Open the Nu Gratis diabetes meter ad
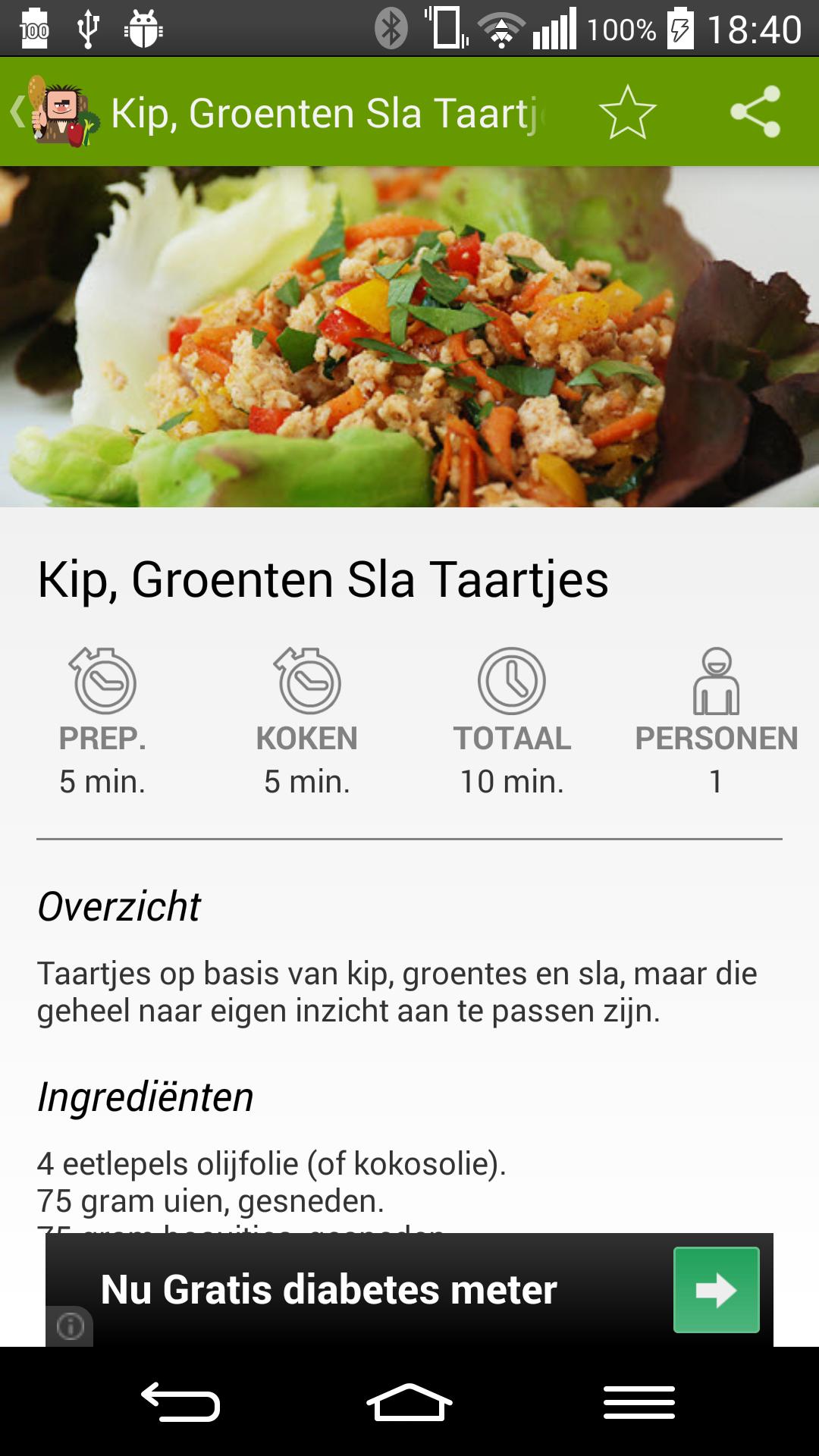 click(x=331, y=1289)
